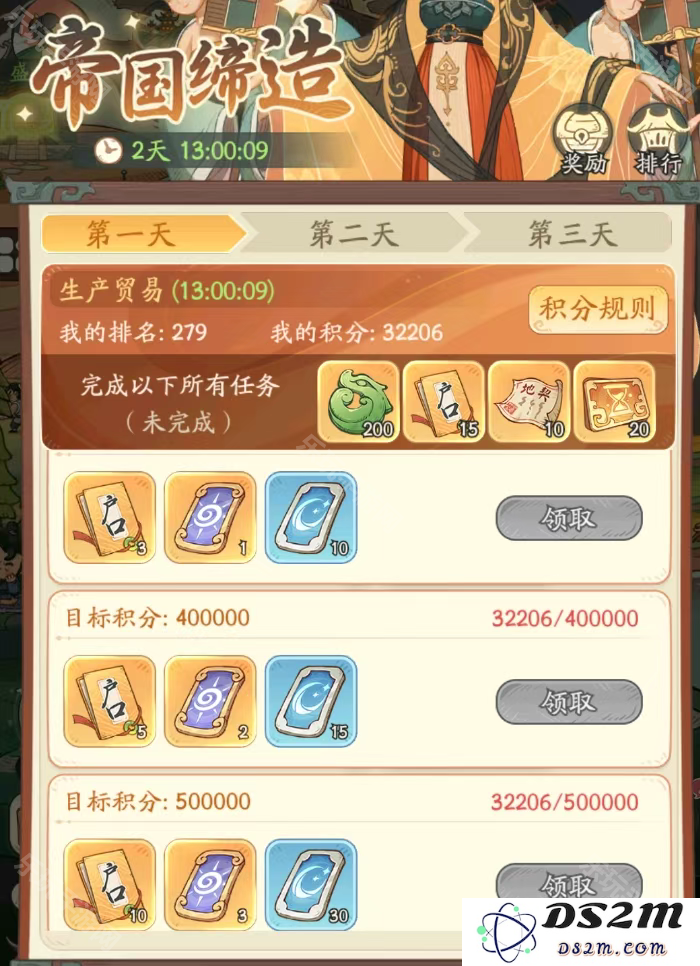View the hourglass reward item worth 20

pos(615,403)
